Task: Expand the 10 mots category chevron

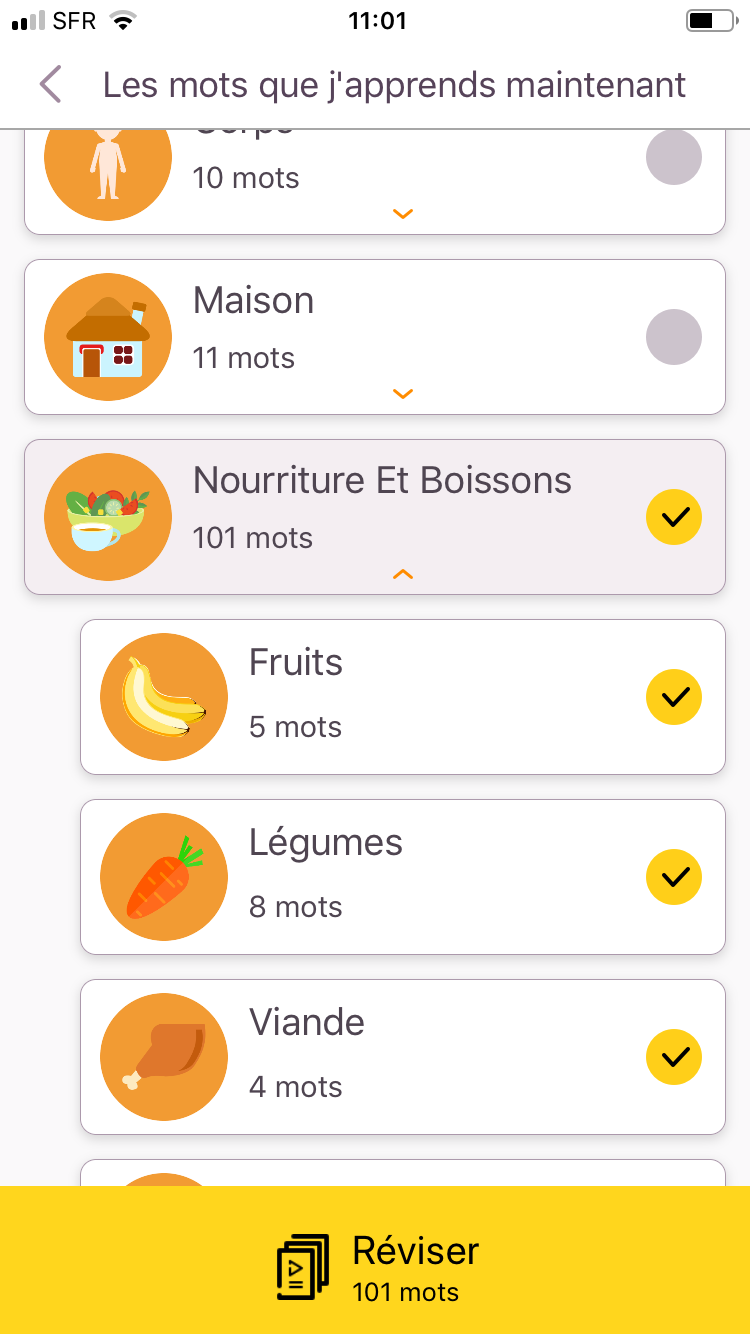Action: [x=403, y=214]
